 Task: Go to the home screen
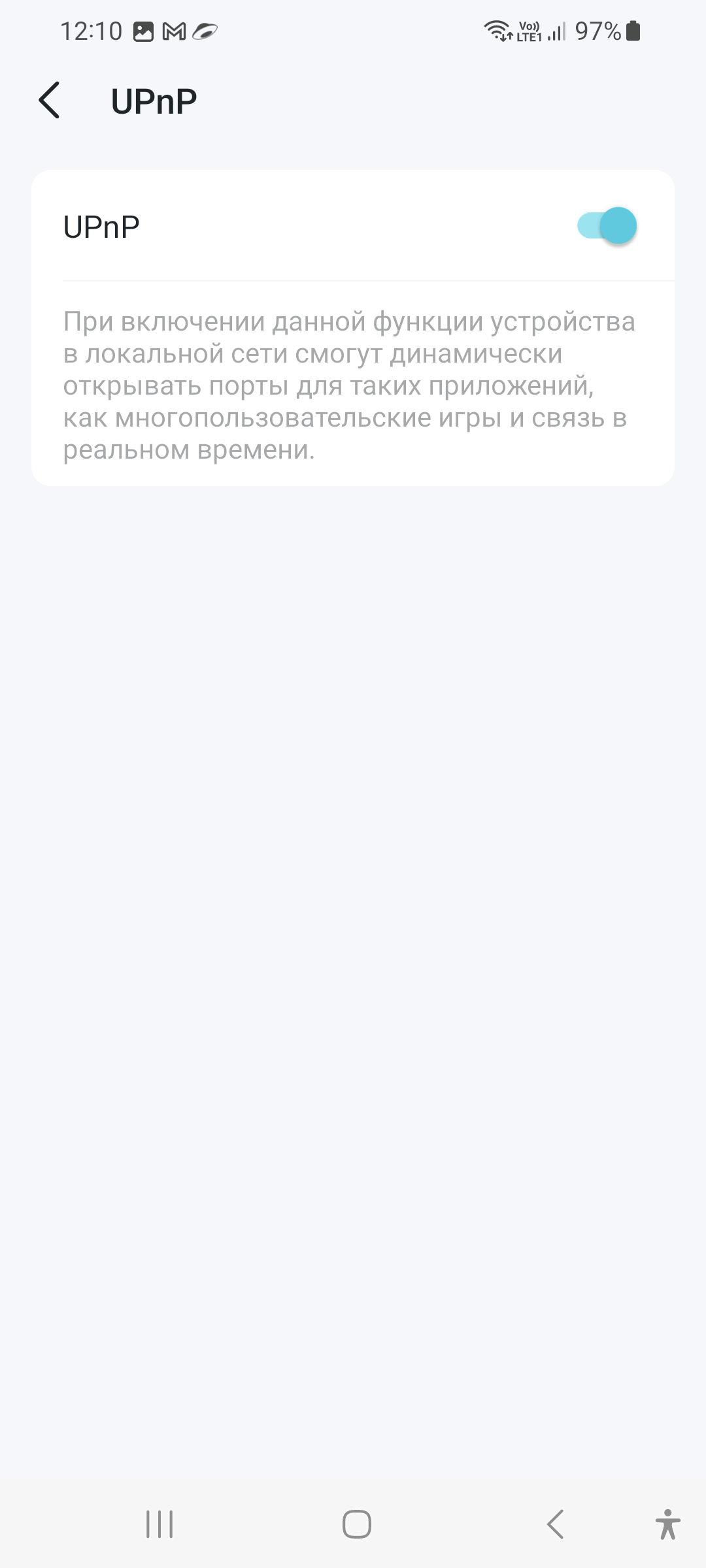click(357, 1525)
